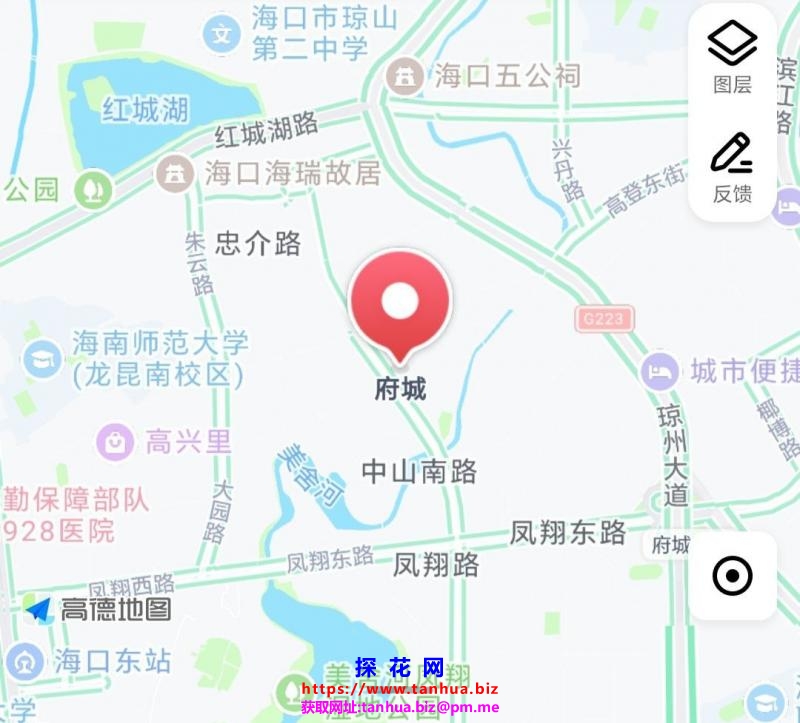Image resolution: width=800 pixels, height=723 pixels.
Task: Select the 城市便捷 hotel marker
Action: click(660, 372)
